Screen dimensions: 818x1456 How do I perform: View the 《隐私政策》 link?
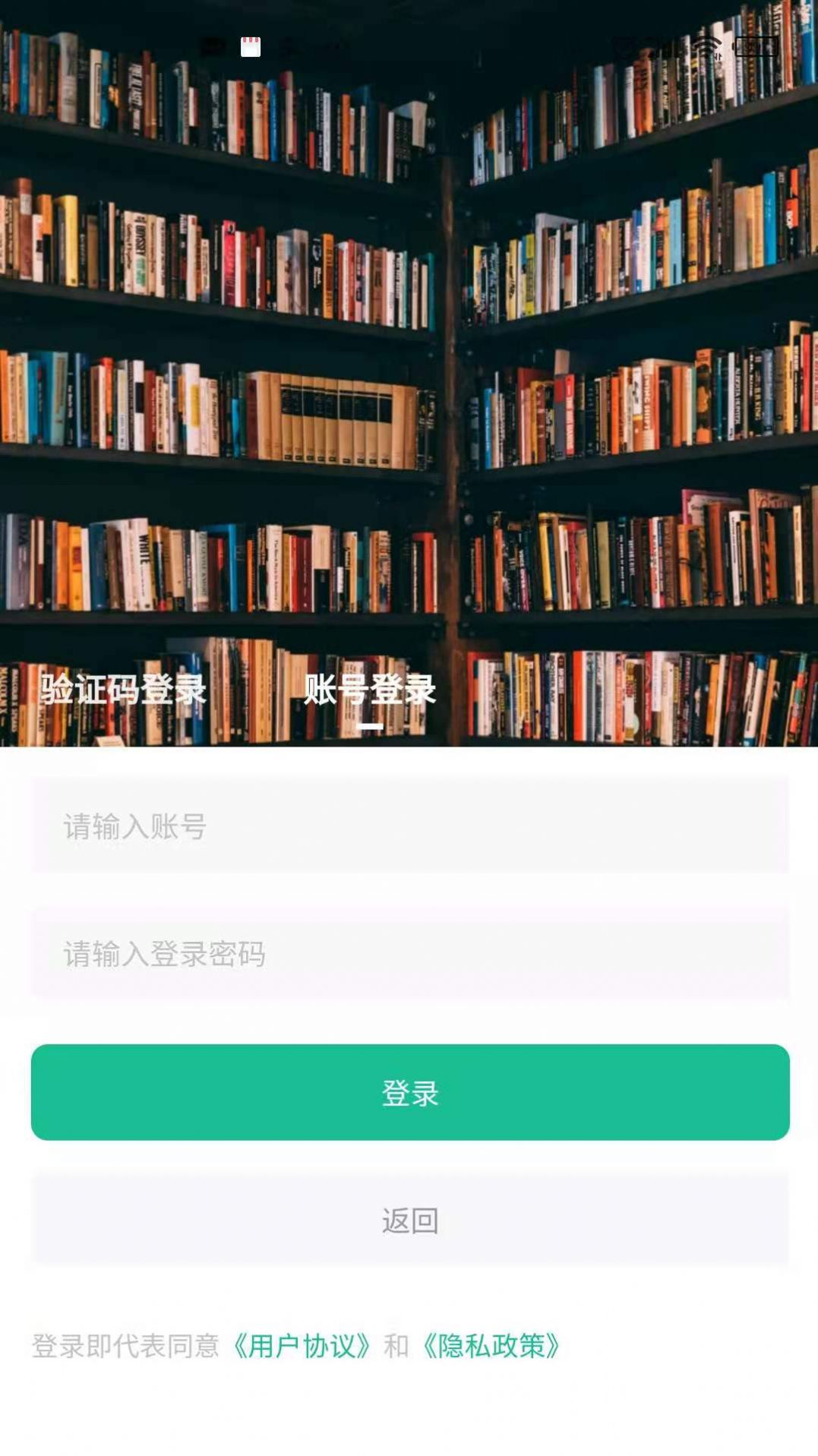491,1346
